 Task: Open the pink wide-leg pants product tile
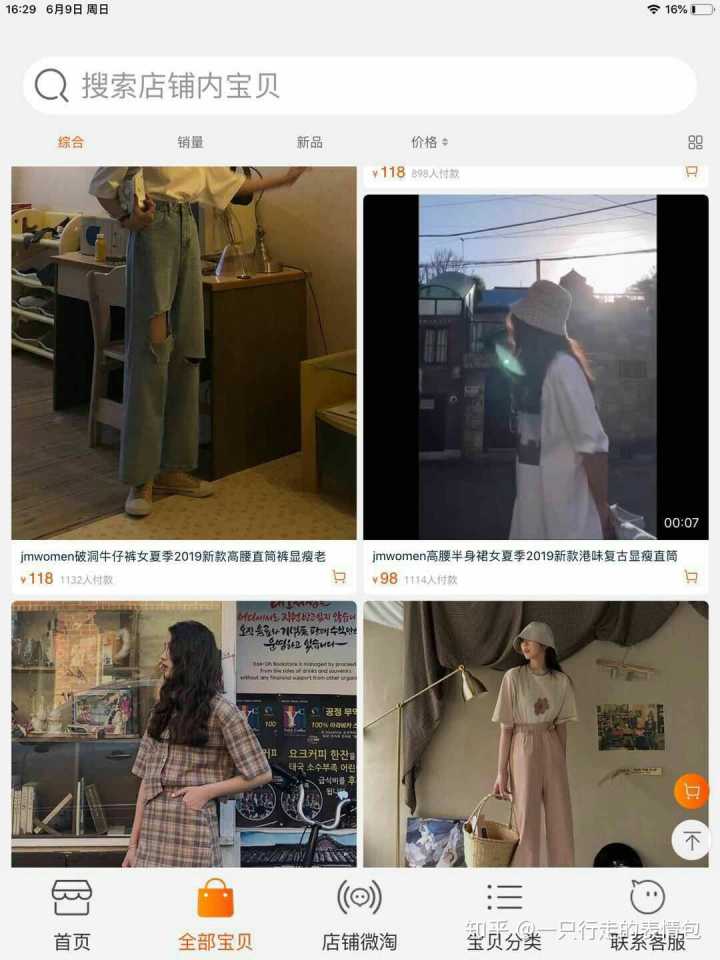tap(535, 733)
